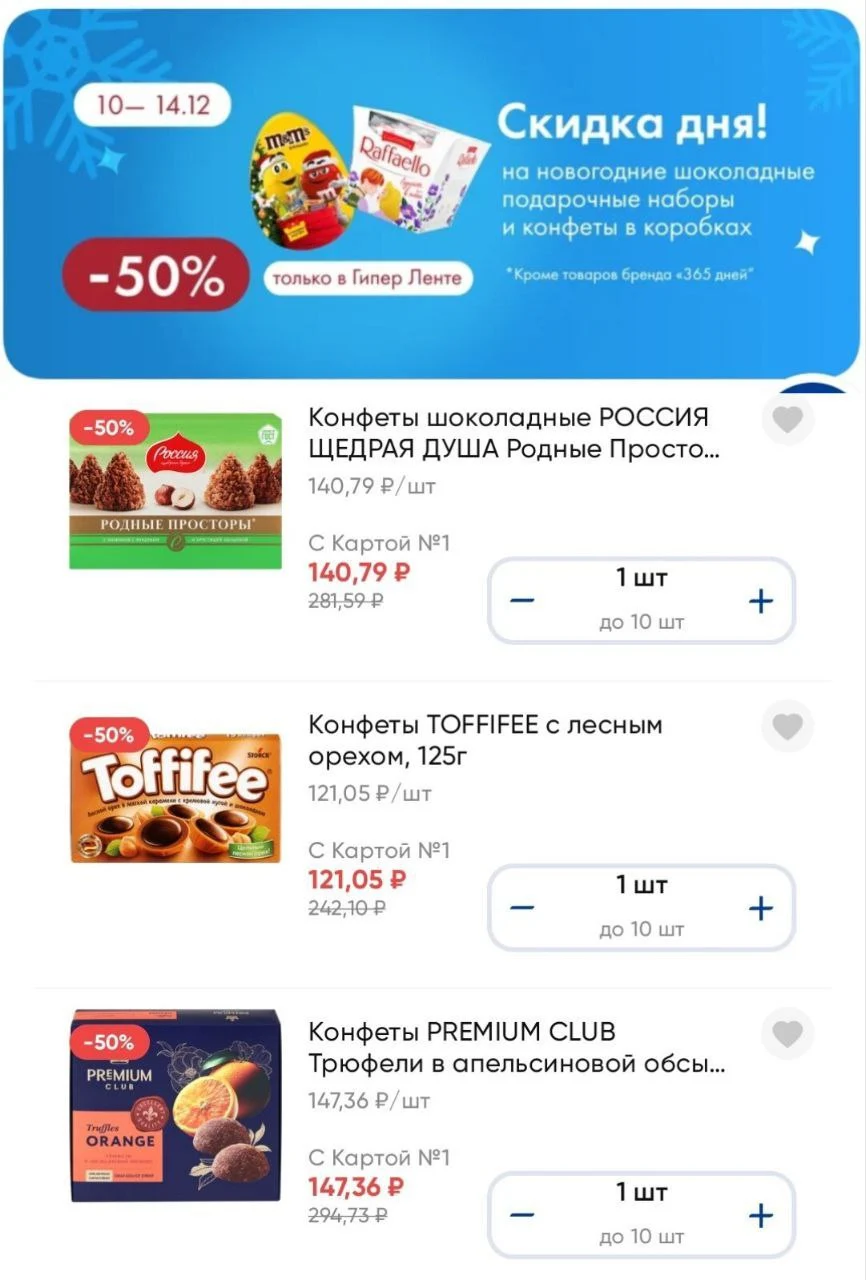Favorite the TOFFIFEE candies with the heart
The width and height of the screenshot is (866, 1280).
(788, 726)
